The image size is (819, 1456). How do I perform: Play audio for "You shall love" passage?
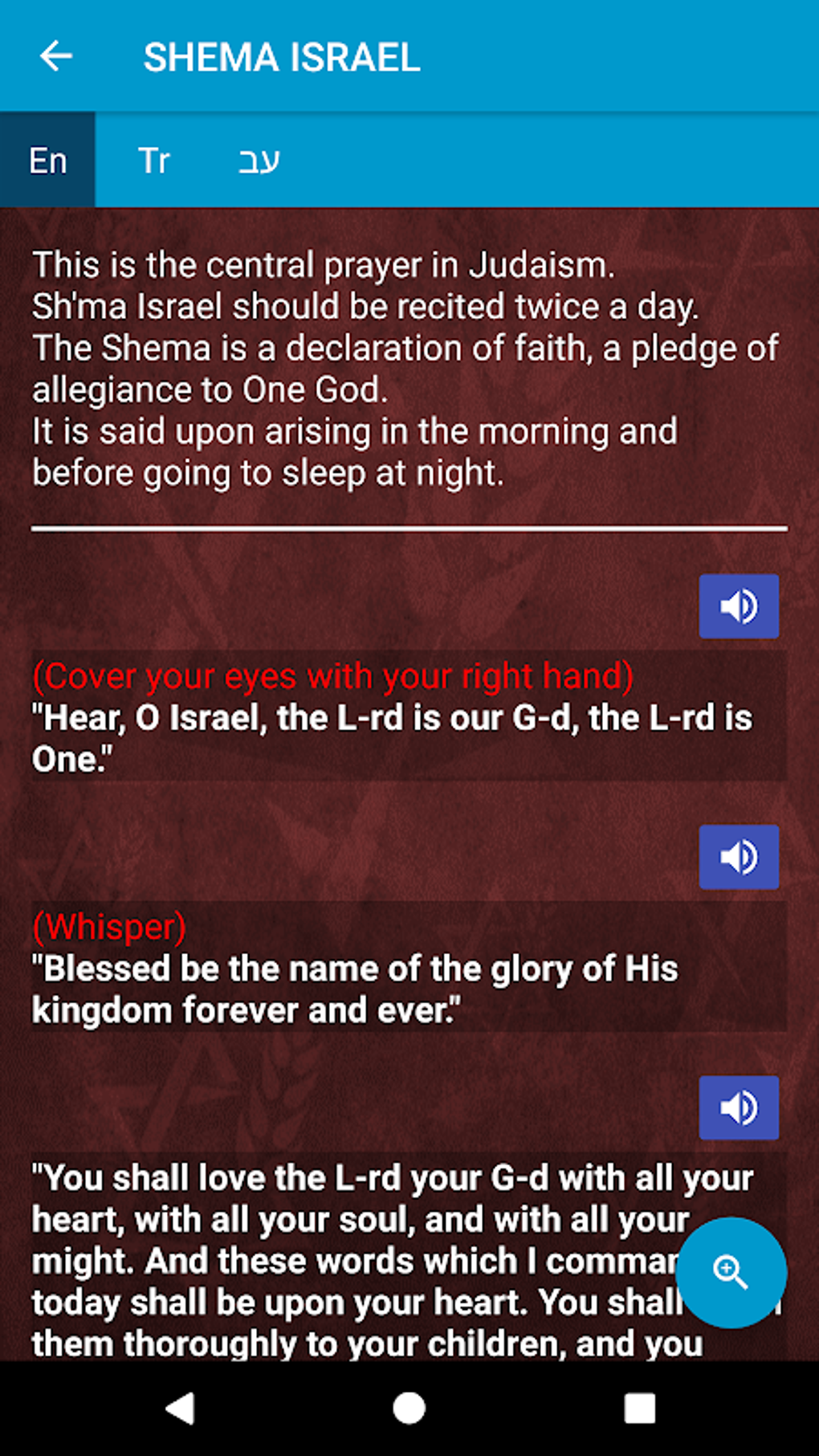coord(738,1107)
